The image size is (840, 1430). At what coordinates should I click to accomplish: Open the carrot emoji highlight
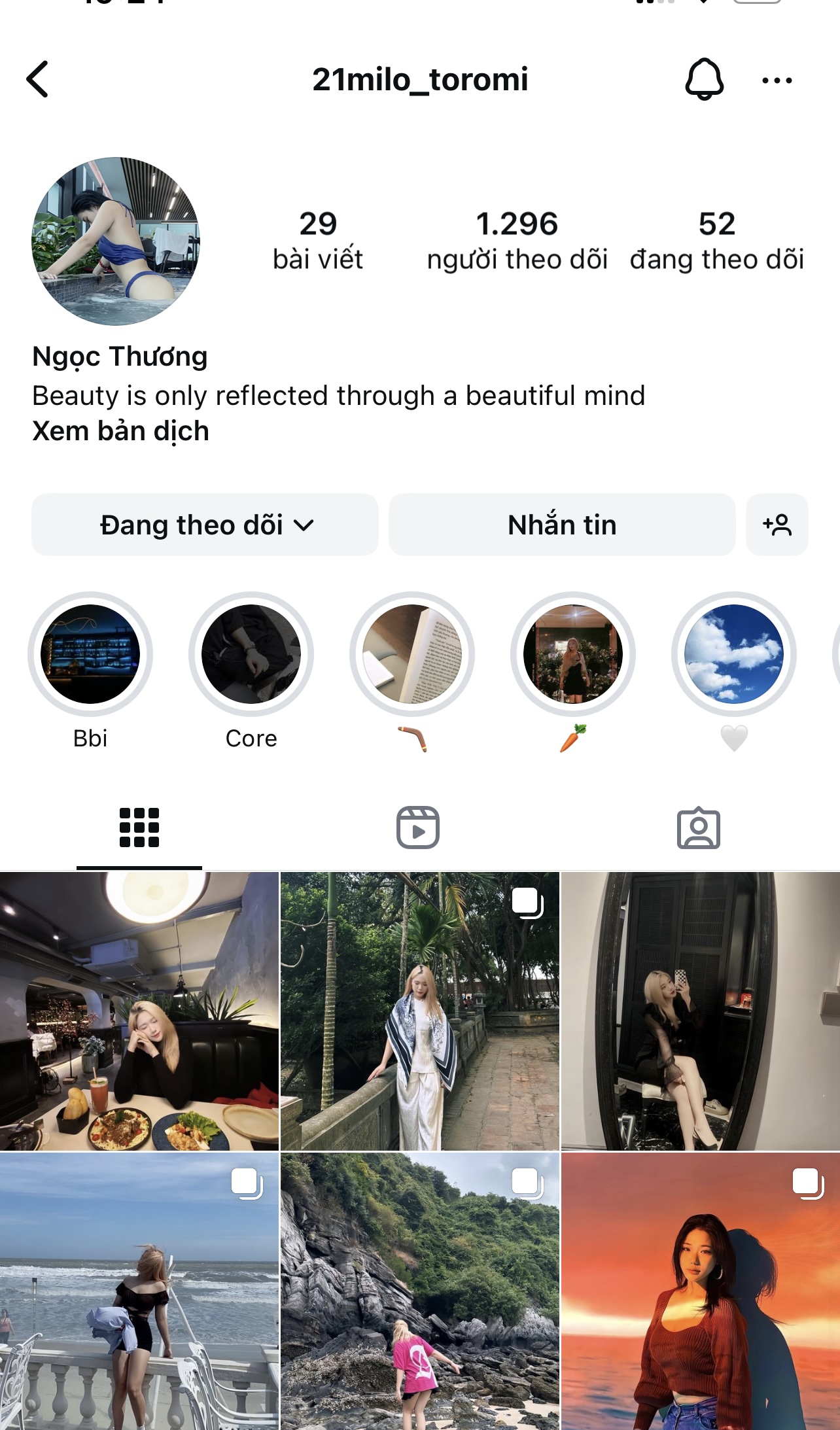[x=573, y=654]
